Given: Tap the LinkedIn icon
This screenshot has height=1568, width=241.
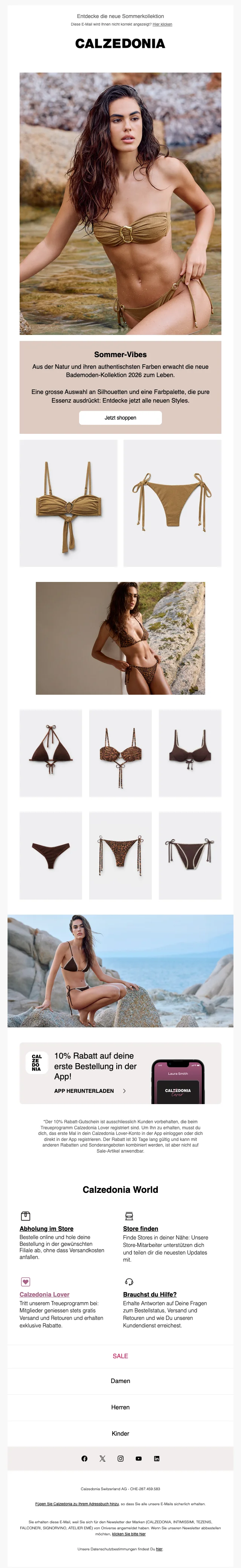Looking at the screenshot, I should pyautogui.click(x=156, y=1459).
